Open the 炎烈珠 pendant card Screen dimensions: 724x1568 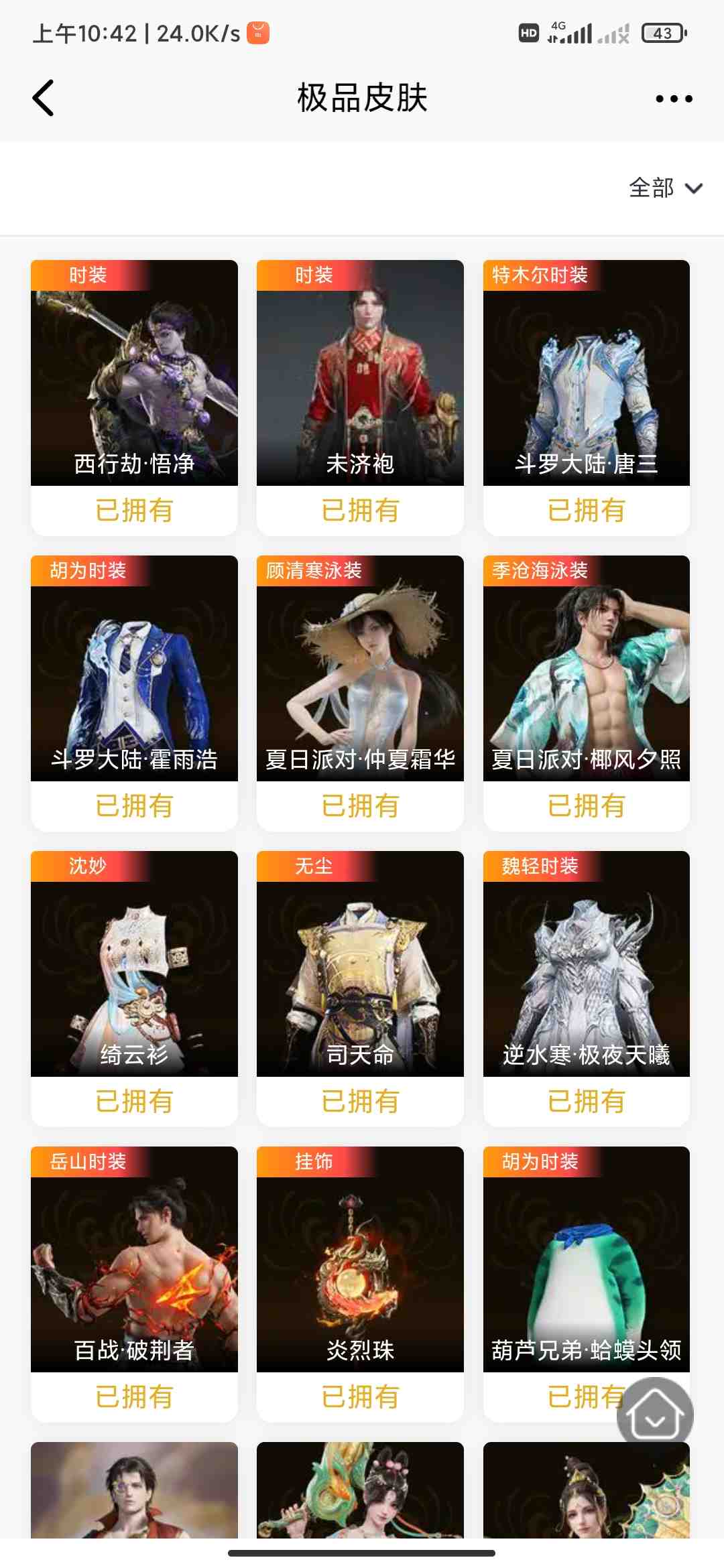point(360,1260)
